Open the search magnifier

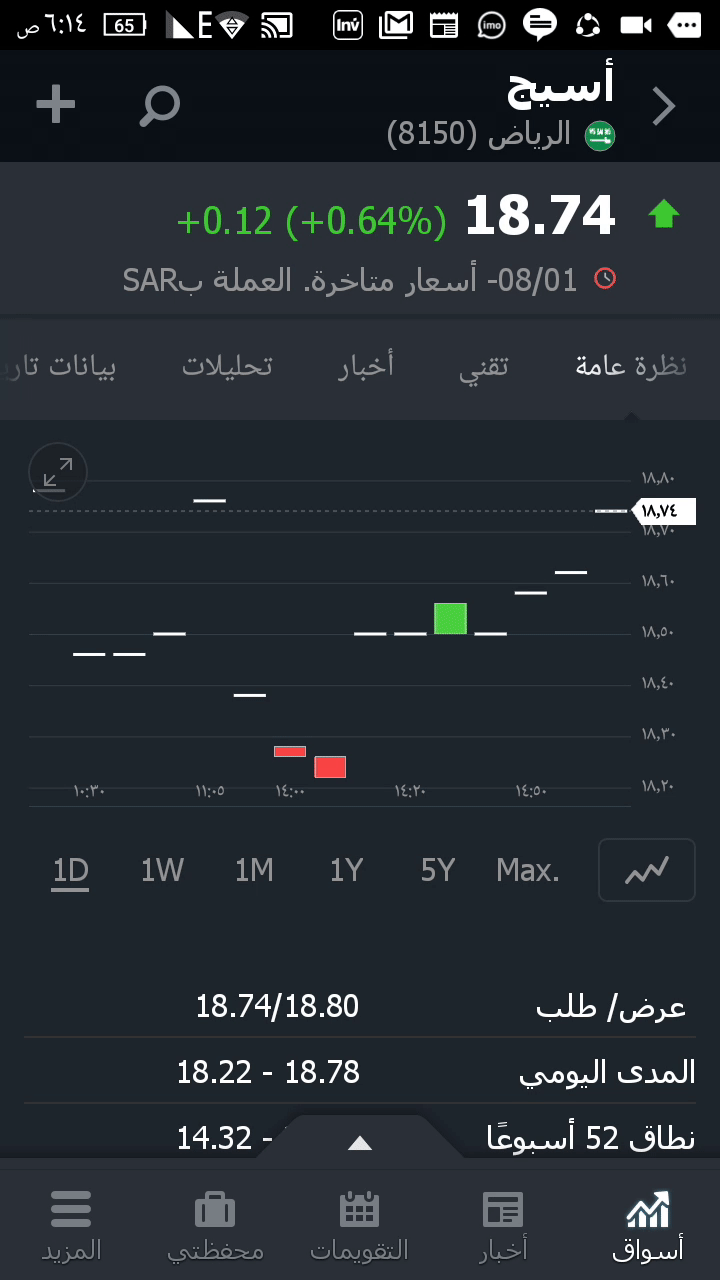coord(159,105)
